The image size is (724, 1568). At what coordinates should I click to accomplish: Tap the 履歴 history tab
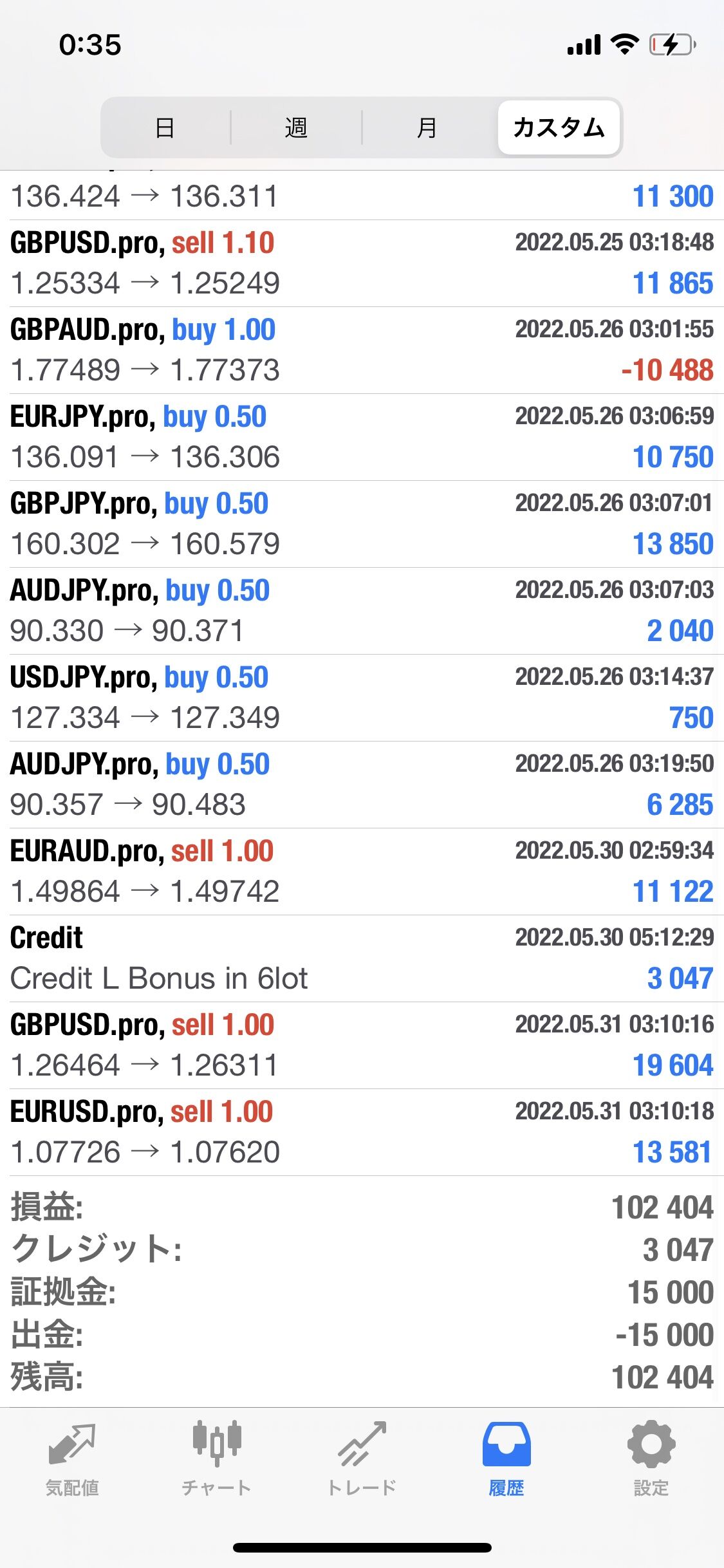506,1459
